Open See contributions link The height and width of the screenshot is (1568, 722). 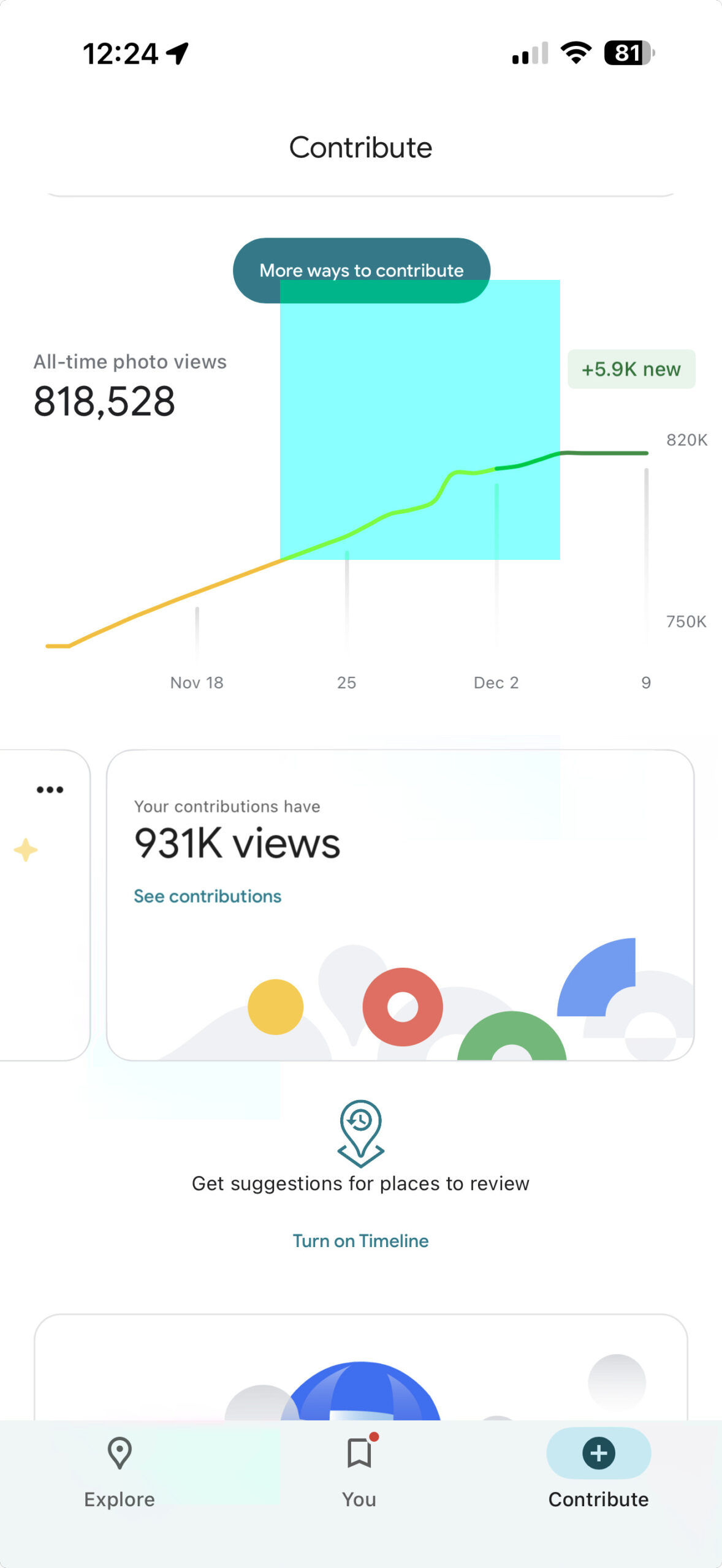(207, 896)
